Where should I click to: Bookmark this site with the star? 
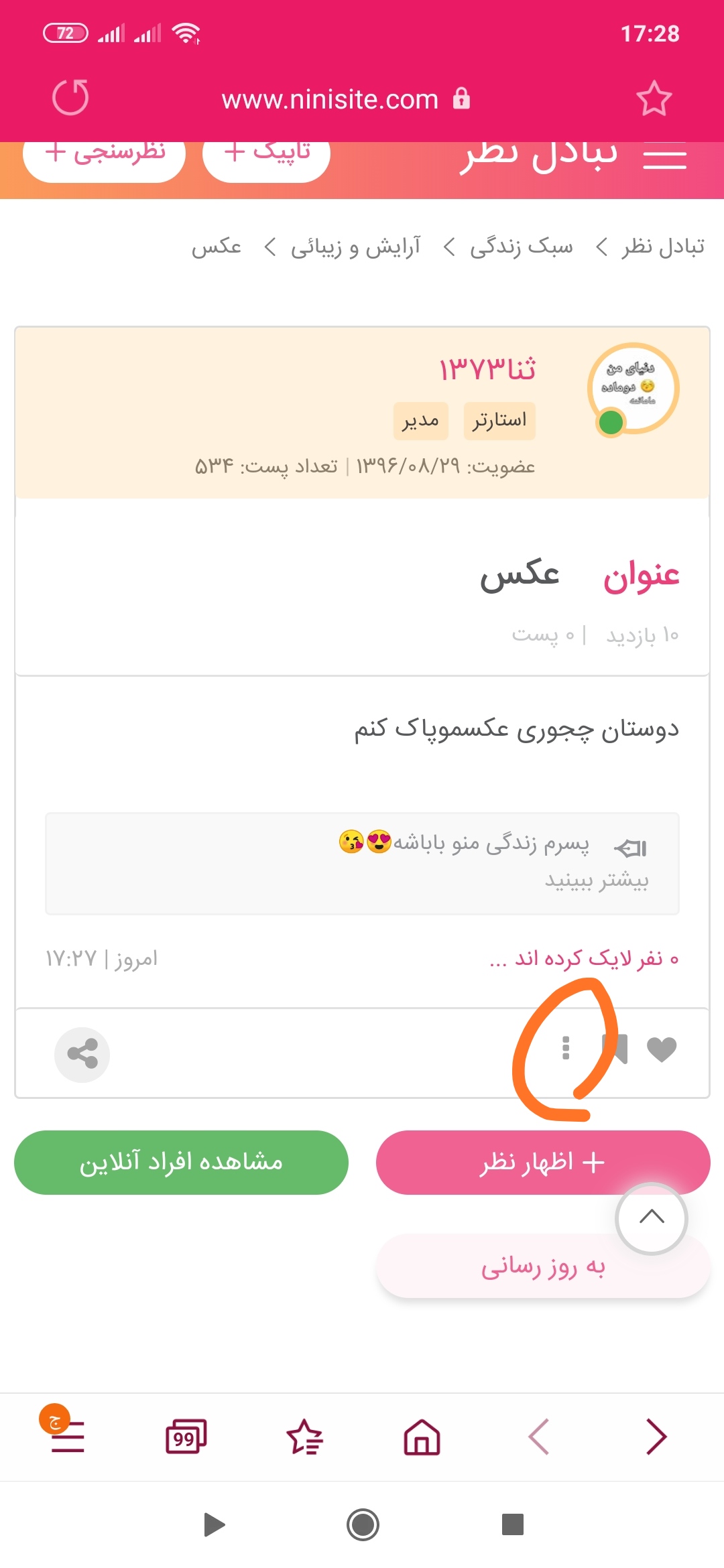coord(654,99)
